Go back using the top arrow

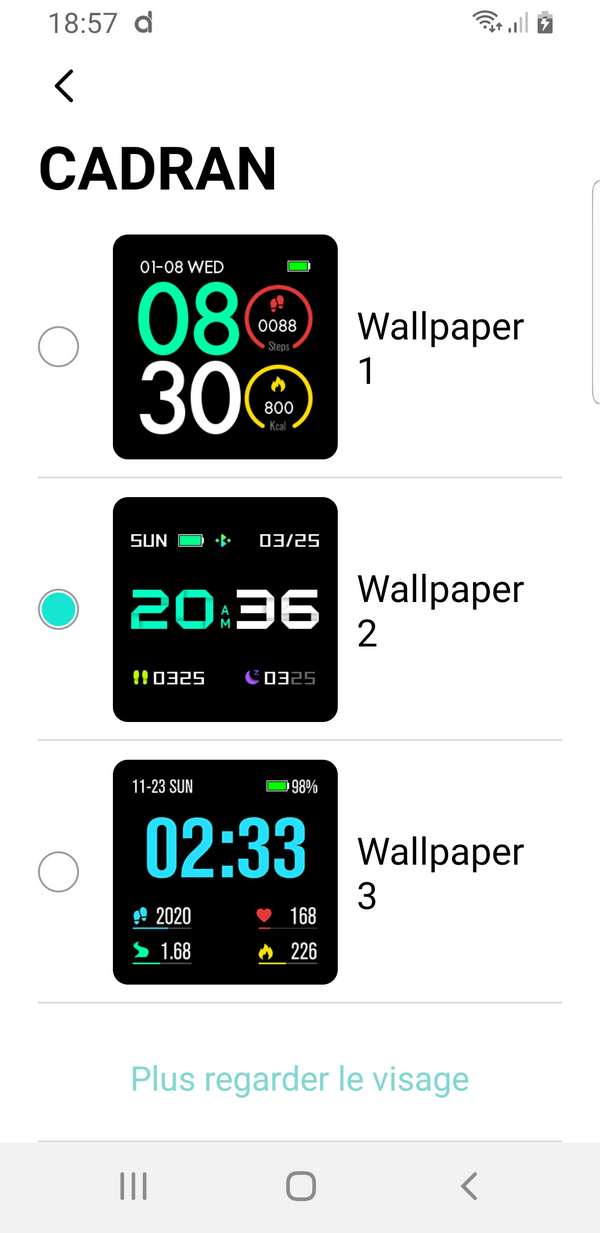pos(64,86)
